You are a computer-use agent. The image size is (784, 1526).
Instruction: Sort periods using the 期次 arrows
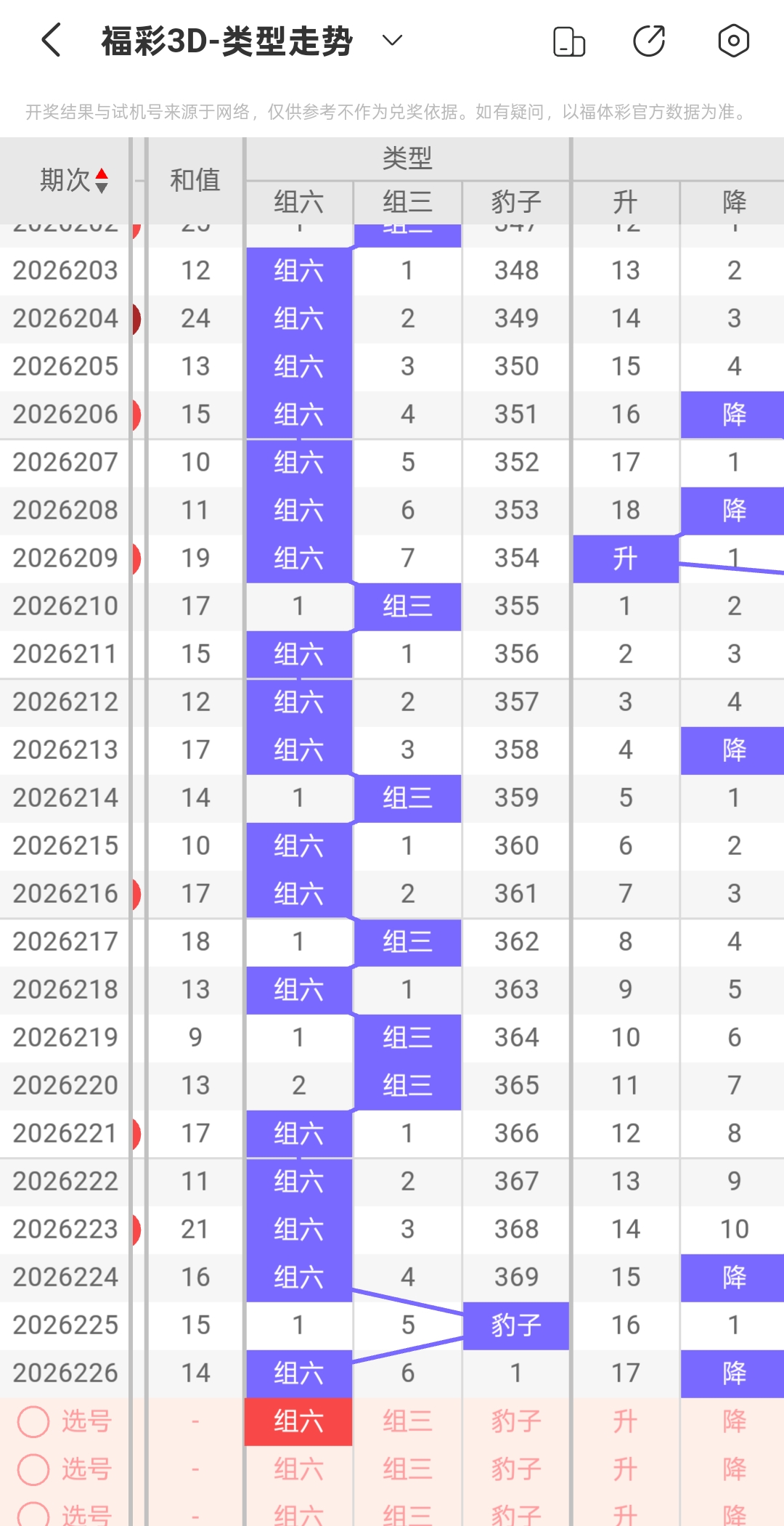[x=102, y=180]
